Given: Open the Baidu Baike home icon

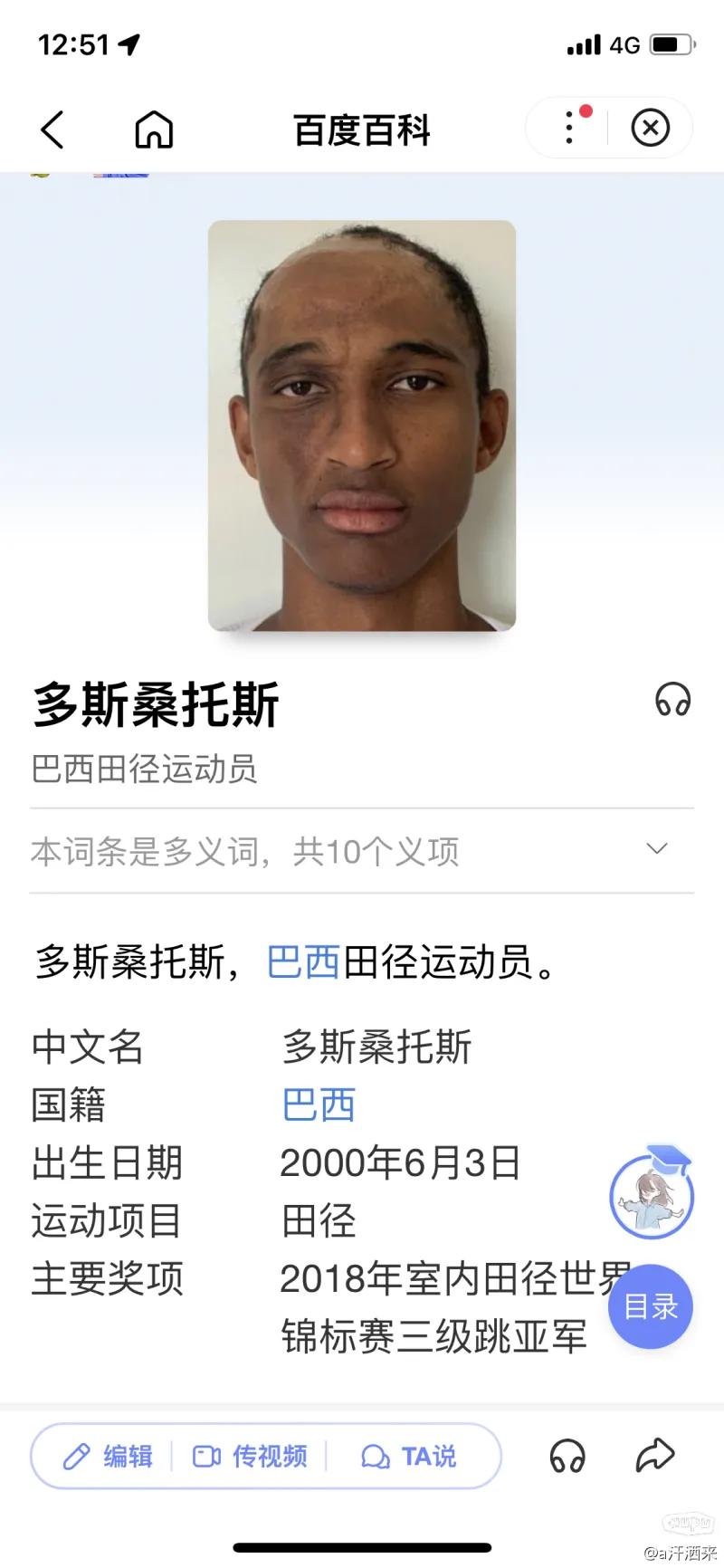Looking at the screenshot, I should (x=154, y=129).
